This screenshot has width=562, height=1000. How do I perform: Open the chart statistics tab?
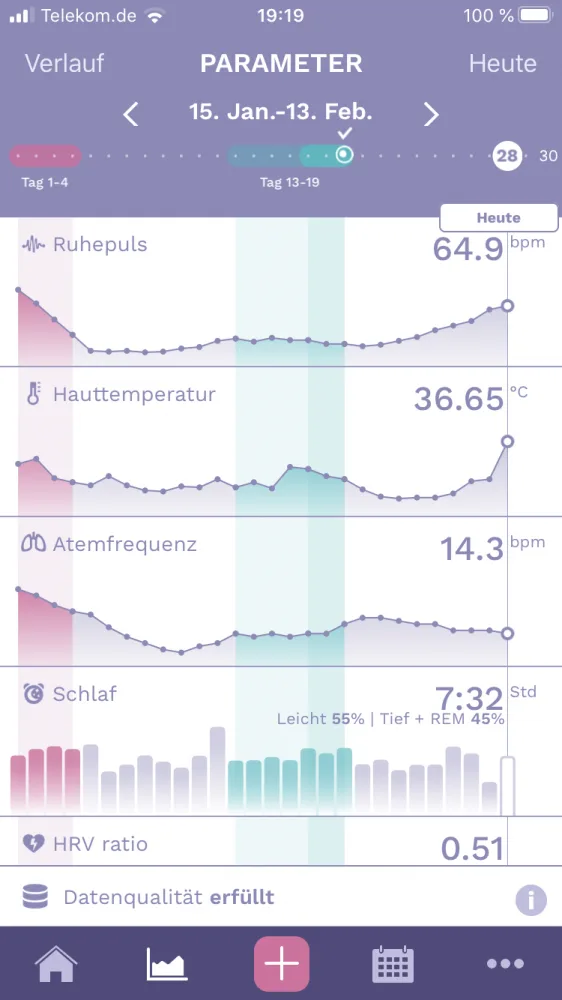point(167,964)
